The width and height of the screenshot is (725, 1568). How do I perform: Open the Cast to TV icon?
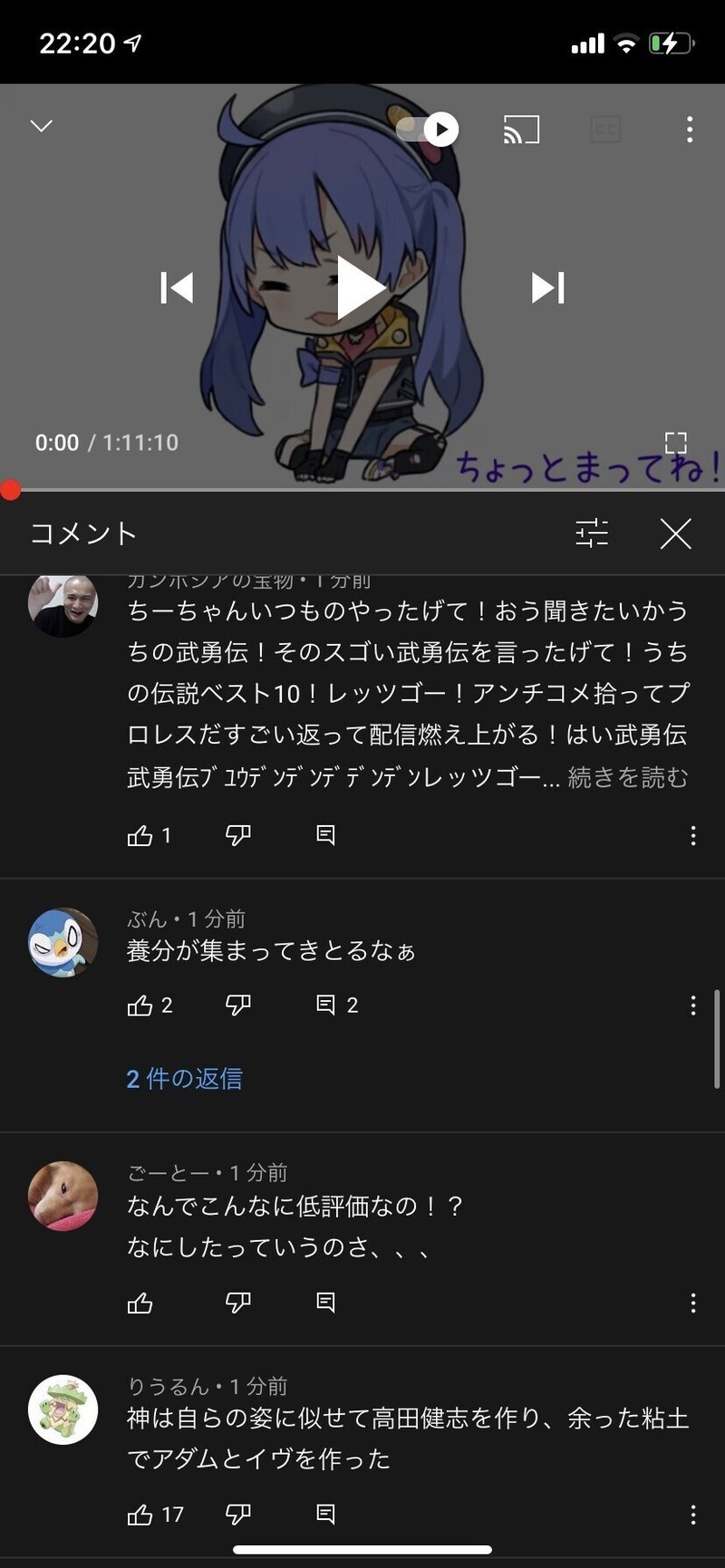click(x=521, y=130)
